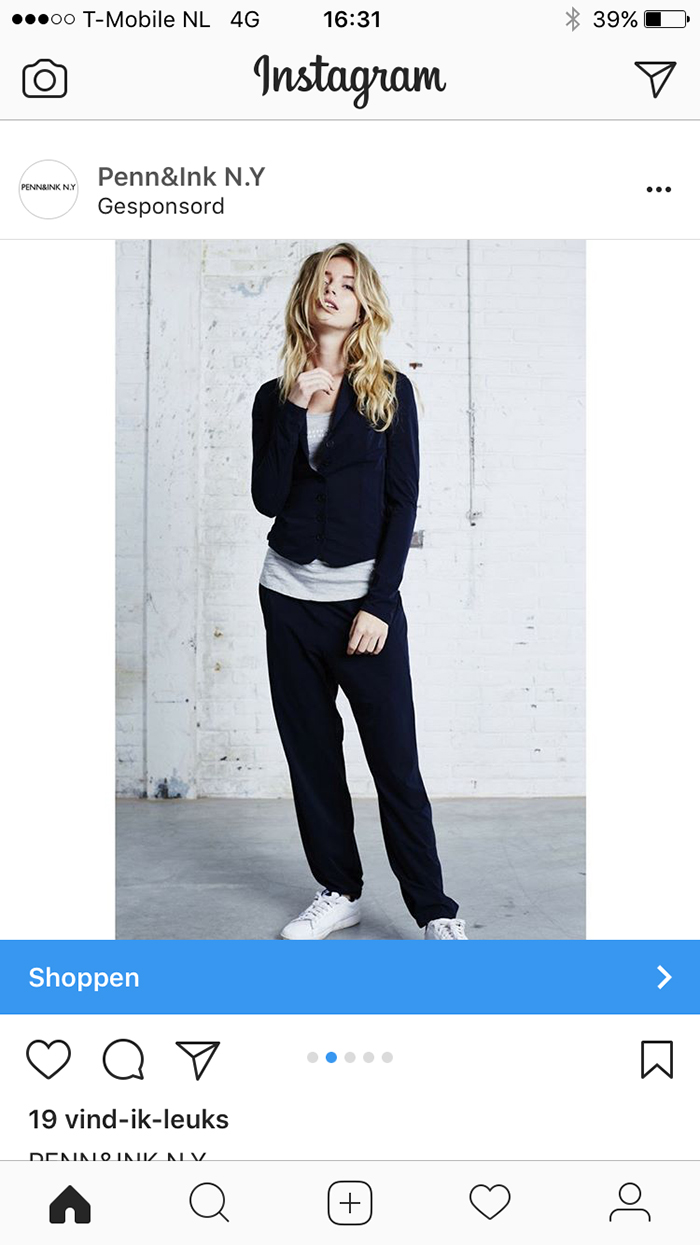Switch to the Search tab
This screenshot has width=700, height=1245.
point(209,1202)
